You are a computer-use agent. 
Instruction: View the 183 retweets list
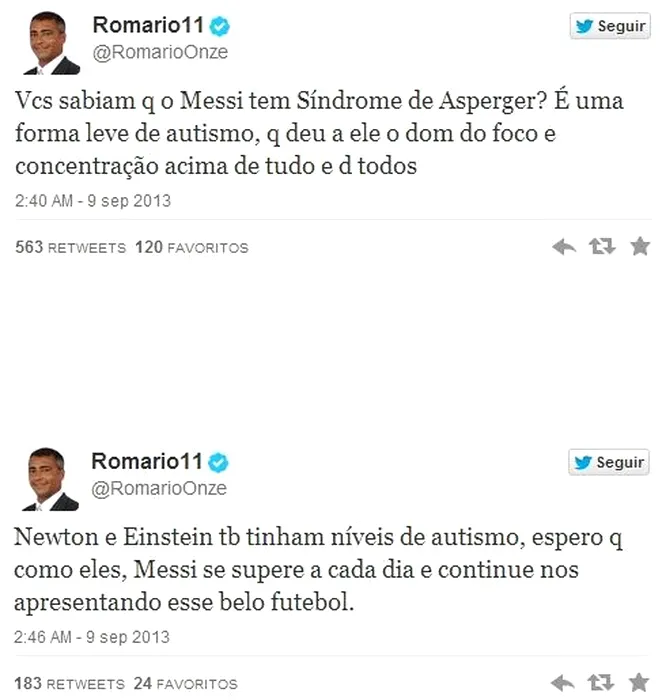[70, 684]
